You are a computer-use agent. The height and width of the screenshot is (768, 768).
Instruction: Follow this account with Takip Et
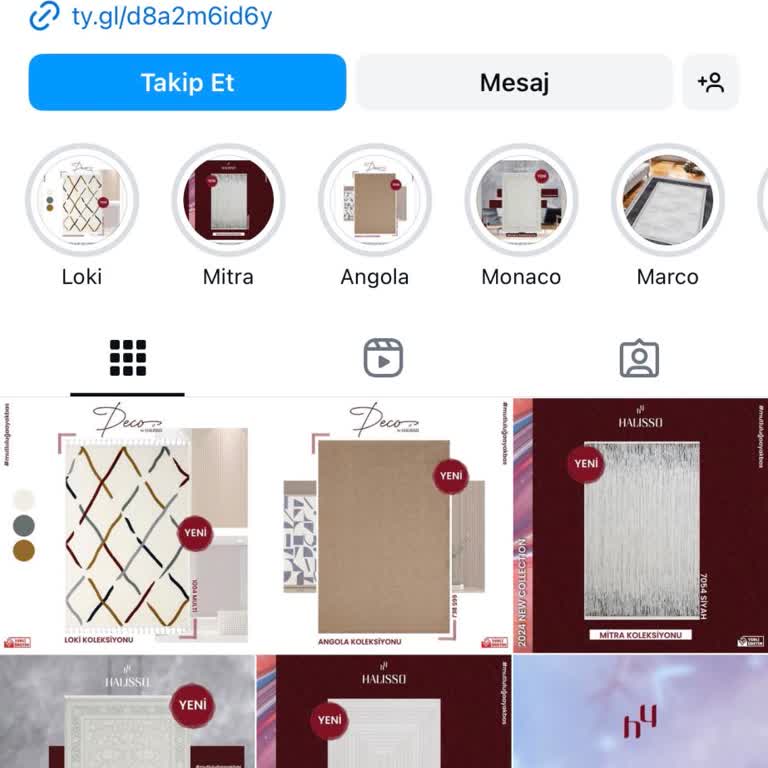187,82
